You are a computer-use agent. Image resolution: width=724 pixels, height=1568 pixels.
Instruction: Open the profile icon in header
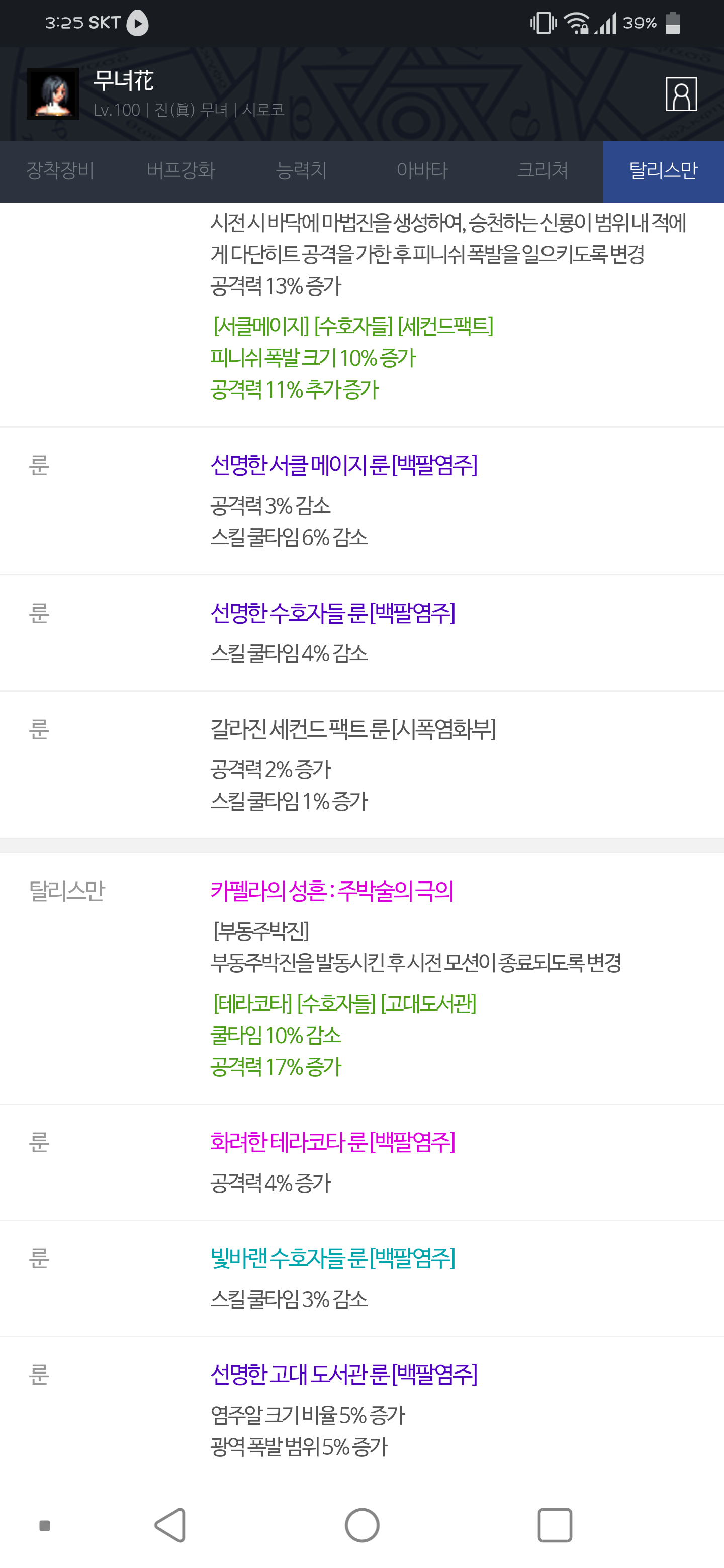681,94
